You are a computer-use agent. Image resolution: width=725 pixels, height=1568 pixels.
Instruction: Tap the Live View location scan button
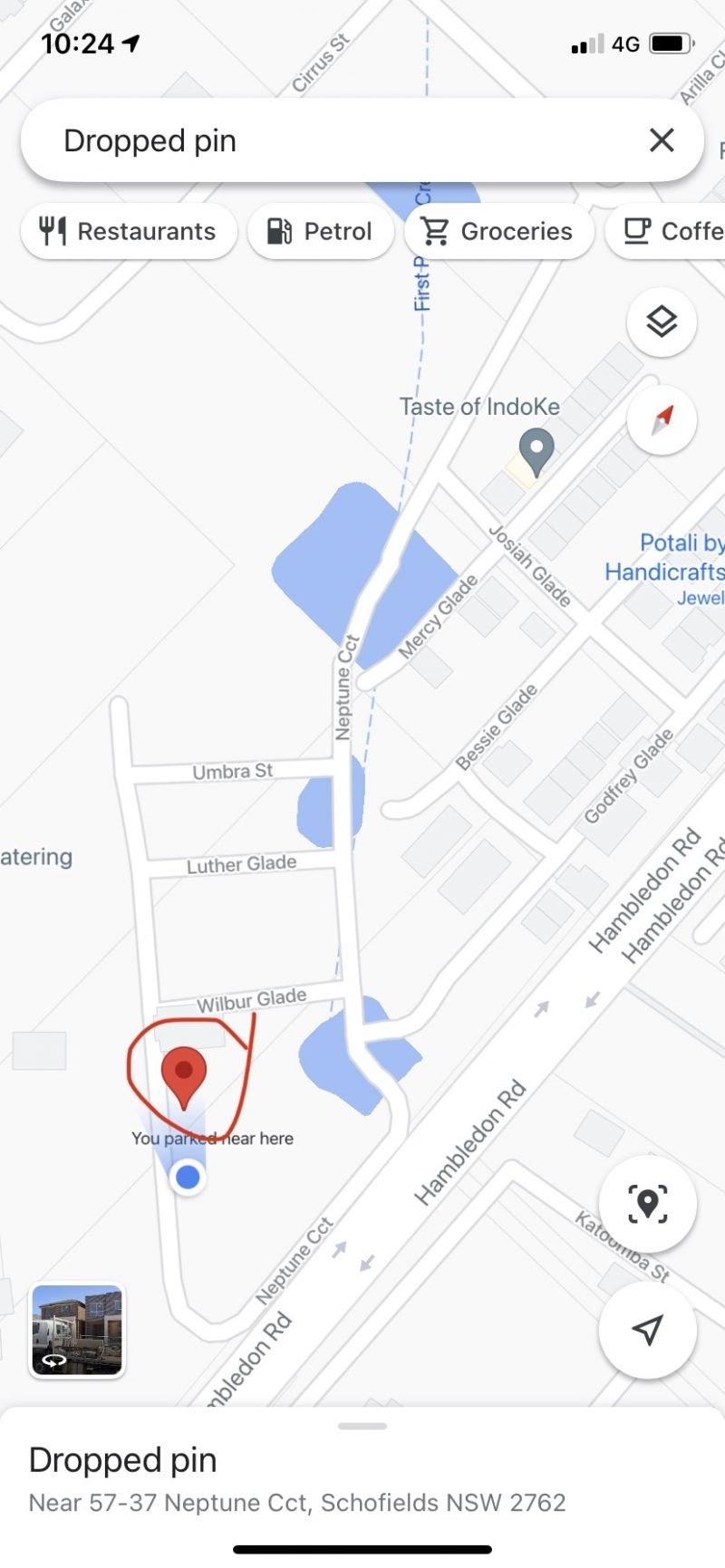pyautogui.click(x=647, y=1204)
